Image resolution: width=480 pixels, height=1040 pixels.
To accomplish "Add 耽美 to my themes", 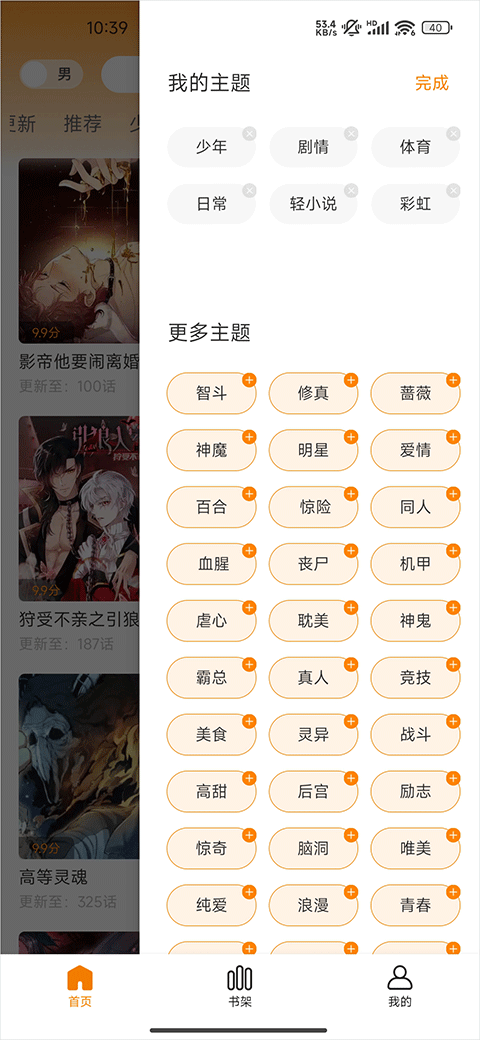I will click(351, 608).
